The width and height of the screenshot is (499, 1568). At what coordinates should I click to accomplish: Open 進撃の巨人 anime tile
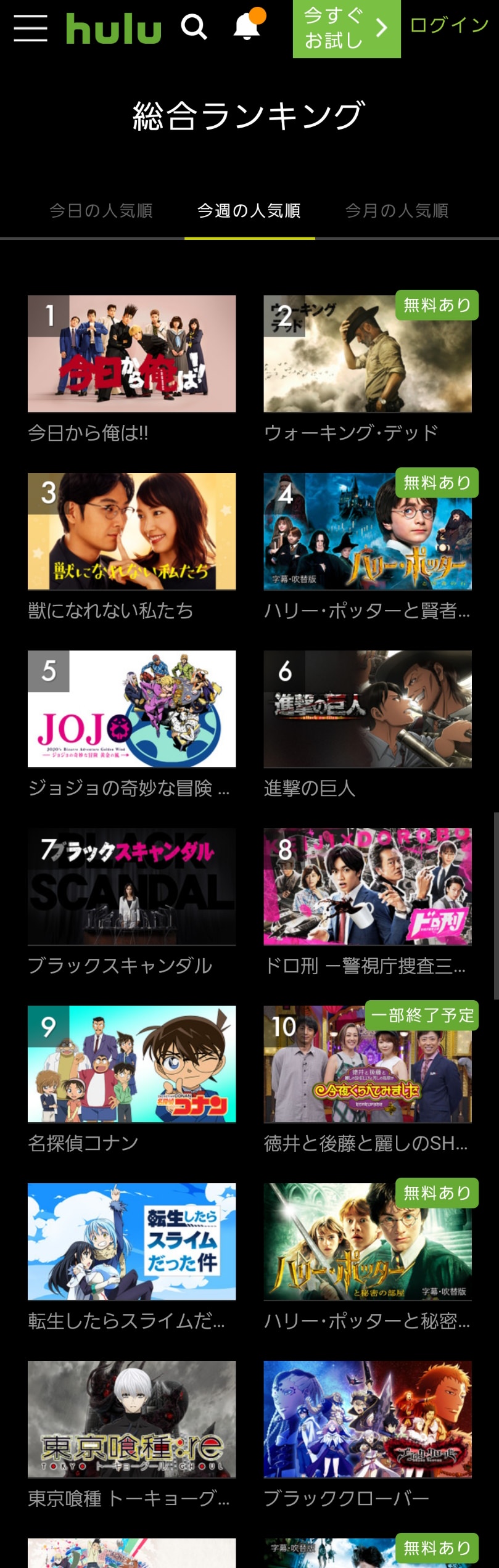coord(368,708)
